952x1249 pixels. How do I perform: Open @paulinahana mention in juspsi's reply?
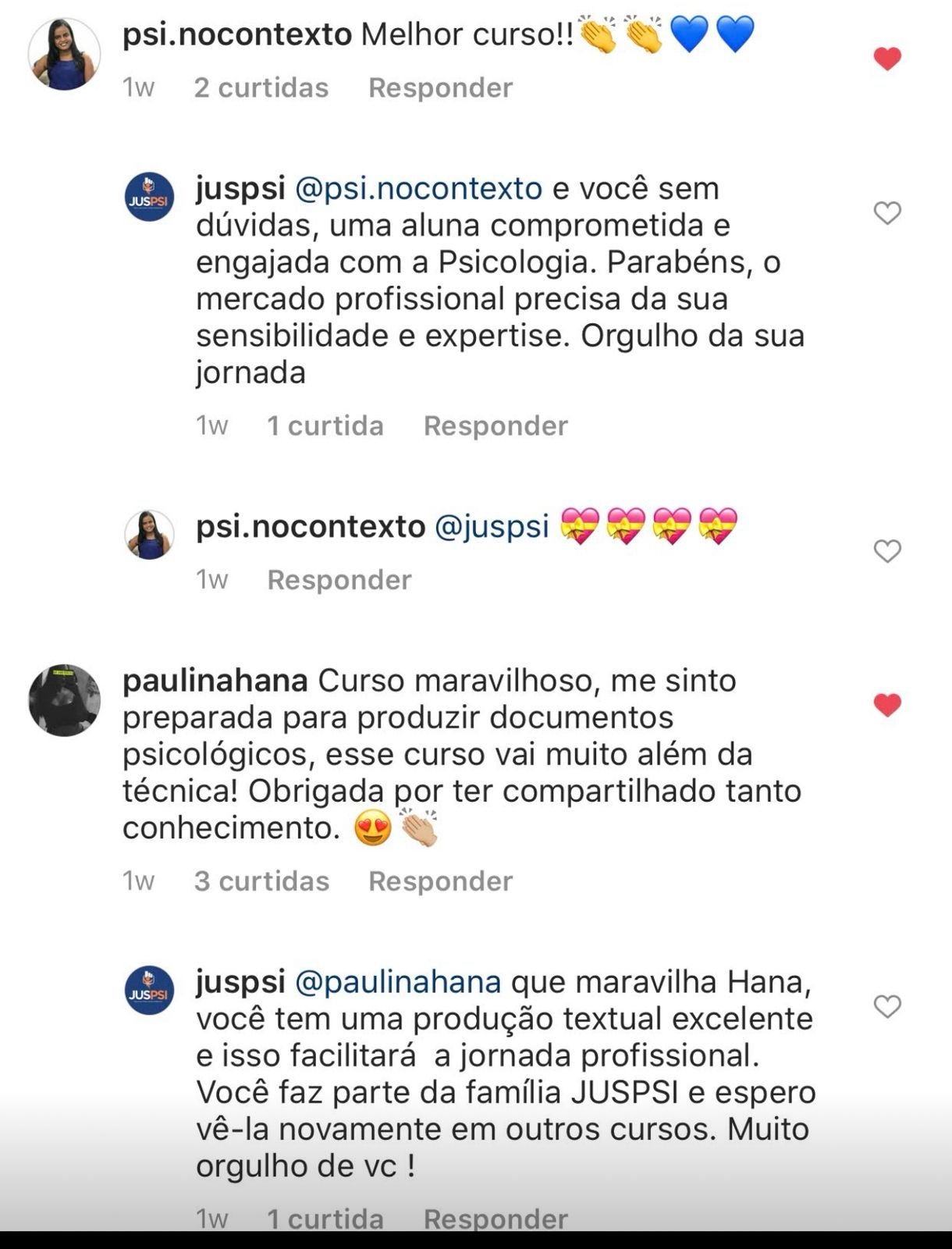tap(397, 982)
